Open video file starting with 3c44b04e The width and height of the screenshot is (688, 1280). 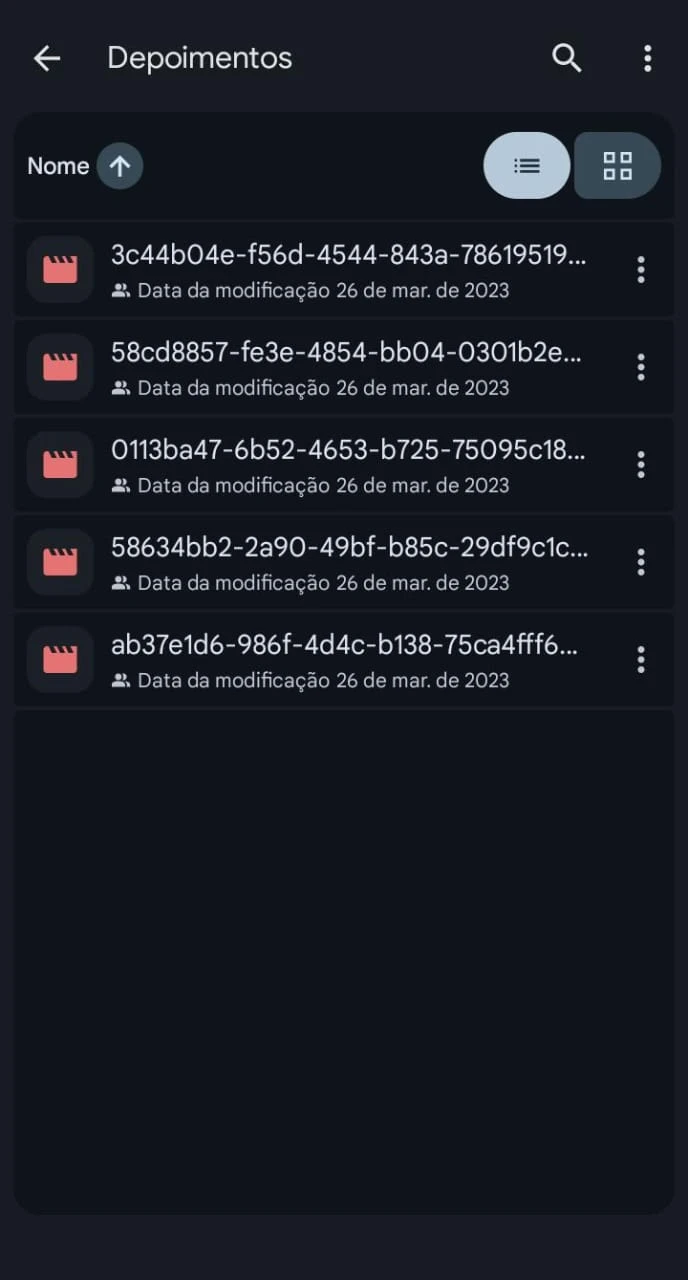point(348,256)
